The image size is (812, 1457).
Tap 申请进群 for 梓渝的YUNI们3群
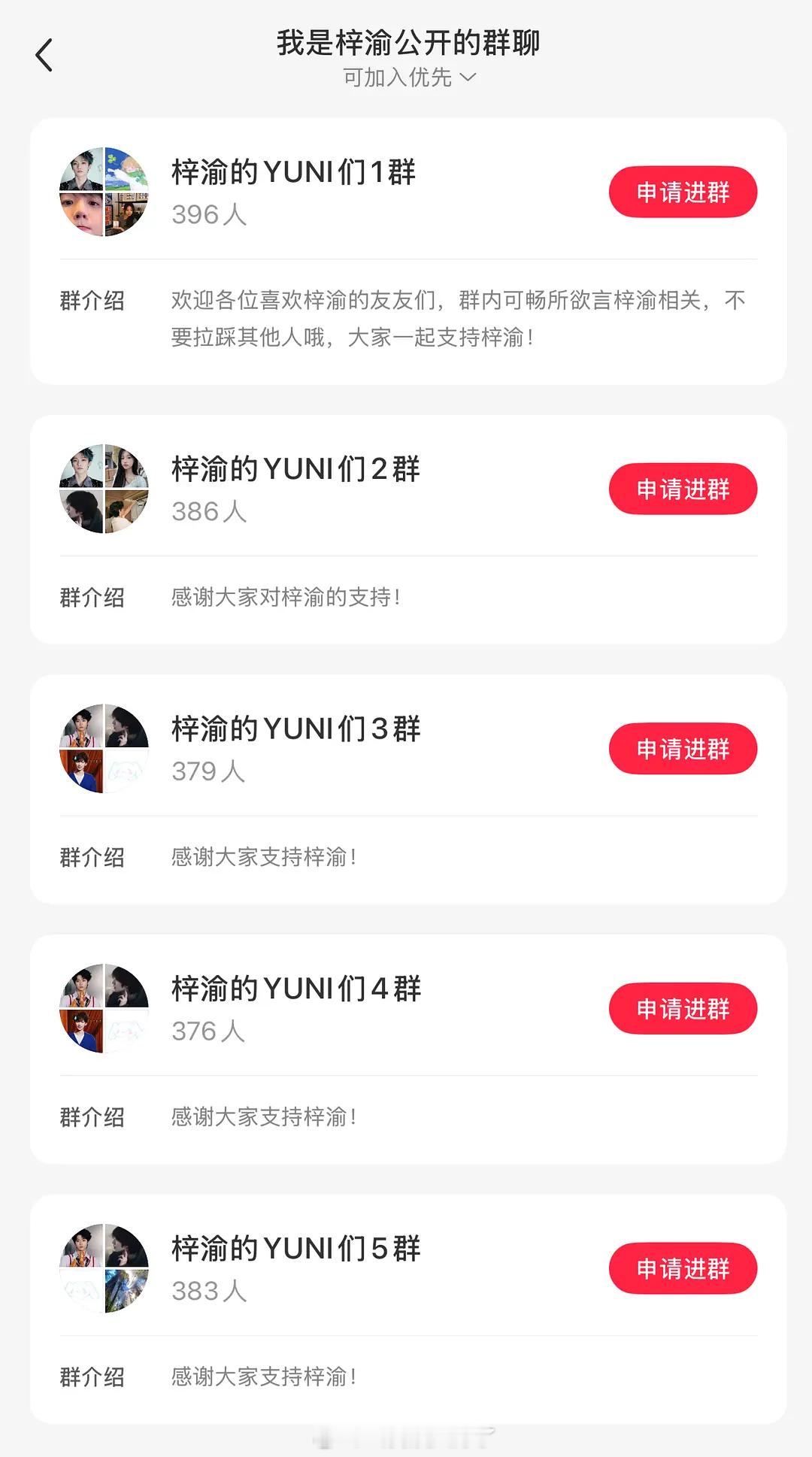pyautogui.click(x=683, y=749)
